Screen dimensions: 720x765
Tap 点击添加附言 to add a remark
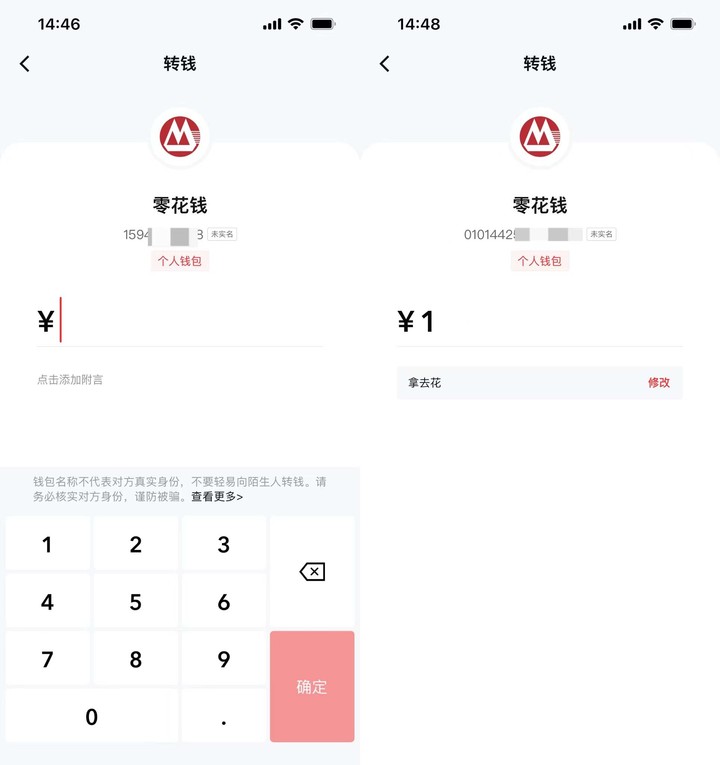pyautogui.click(x=70, y=380)
